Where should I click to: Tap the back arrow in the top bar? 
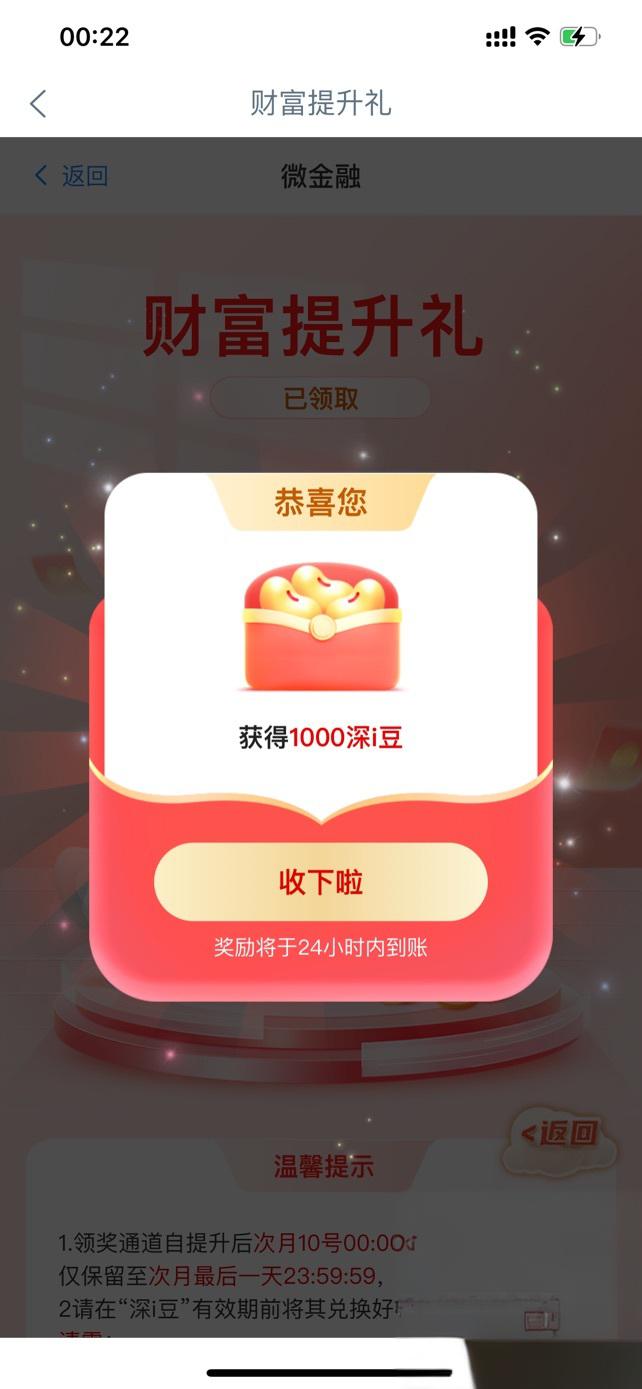click(38, 103)
